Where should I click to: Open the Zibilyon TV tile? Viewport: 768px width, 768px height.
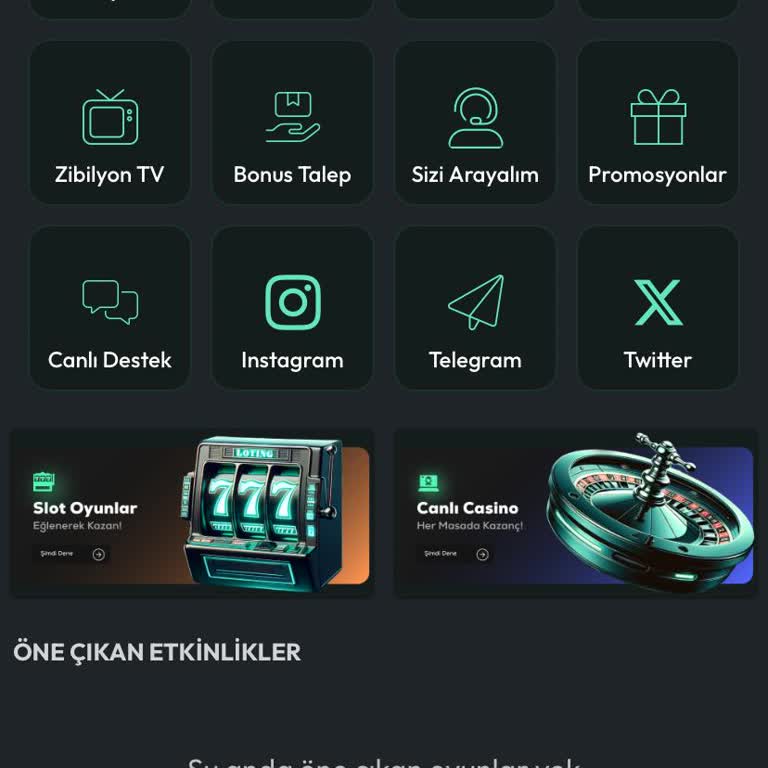click(x=110, y=123)
